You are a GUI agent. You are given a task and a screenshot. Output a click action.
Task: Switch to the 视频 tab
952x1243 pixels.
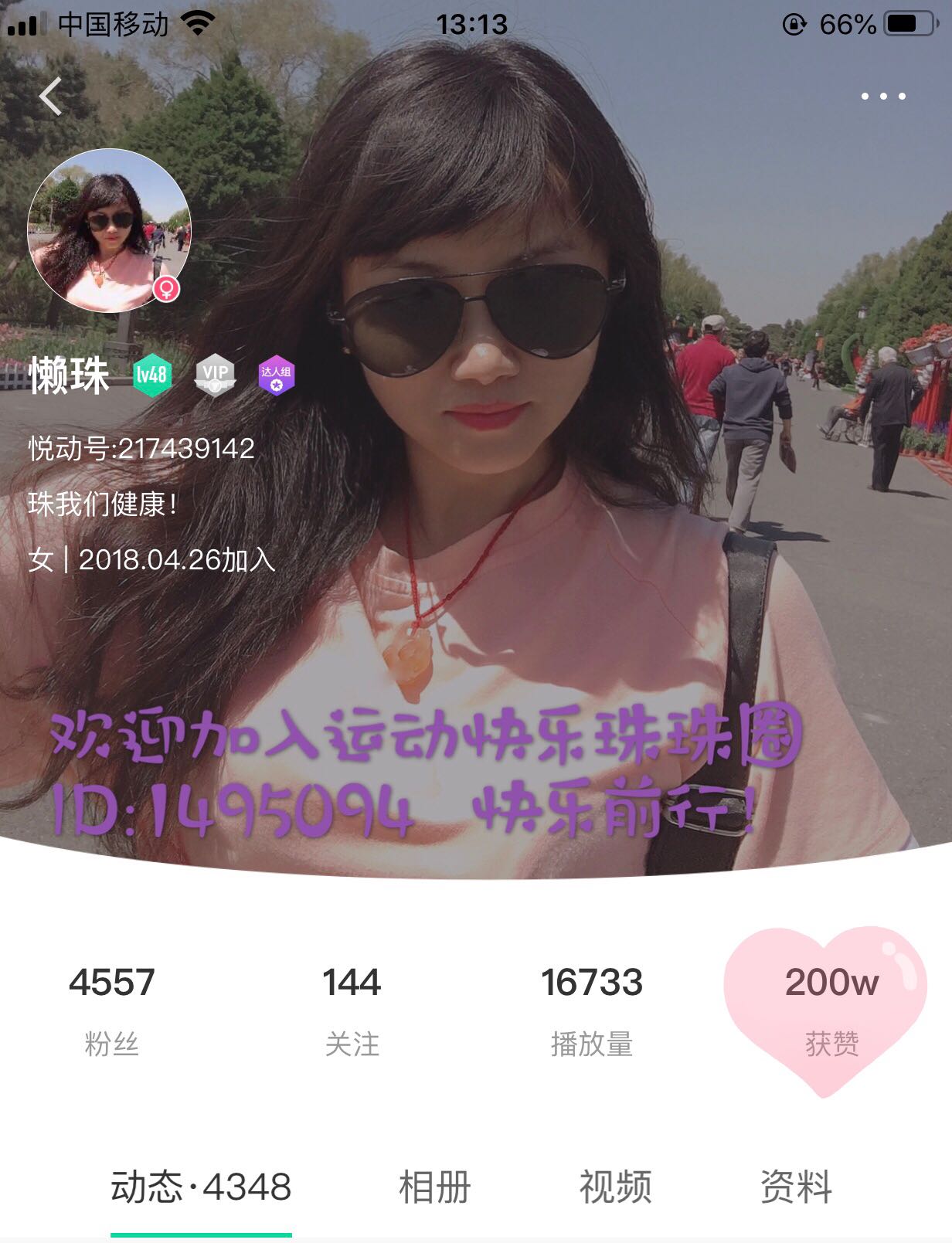tap(615, 1187)
